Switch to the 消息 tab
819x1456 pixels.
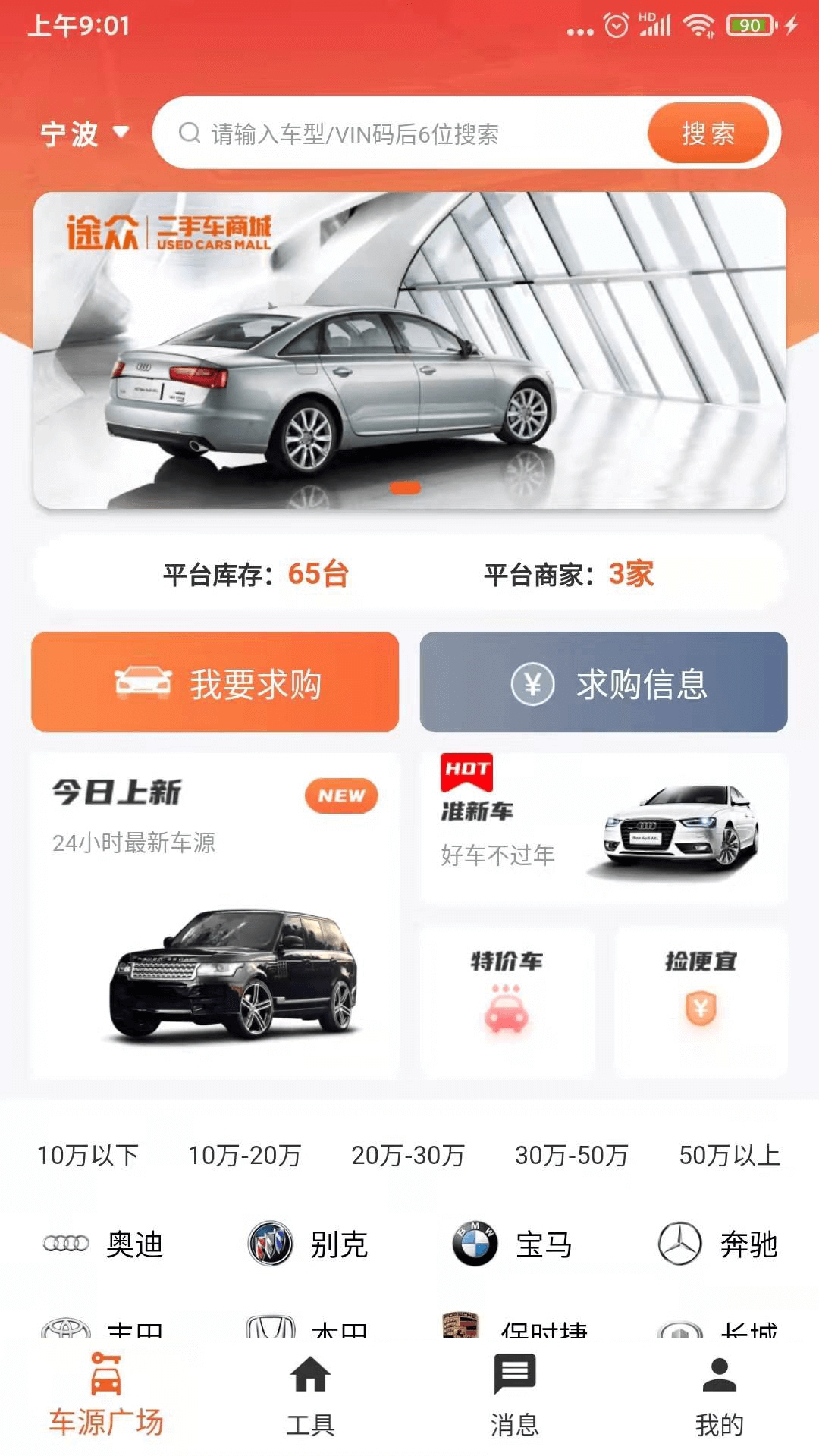[514, 1395]
